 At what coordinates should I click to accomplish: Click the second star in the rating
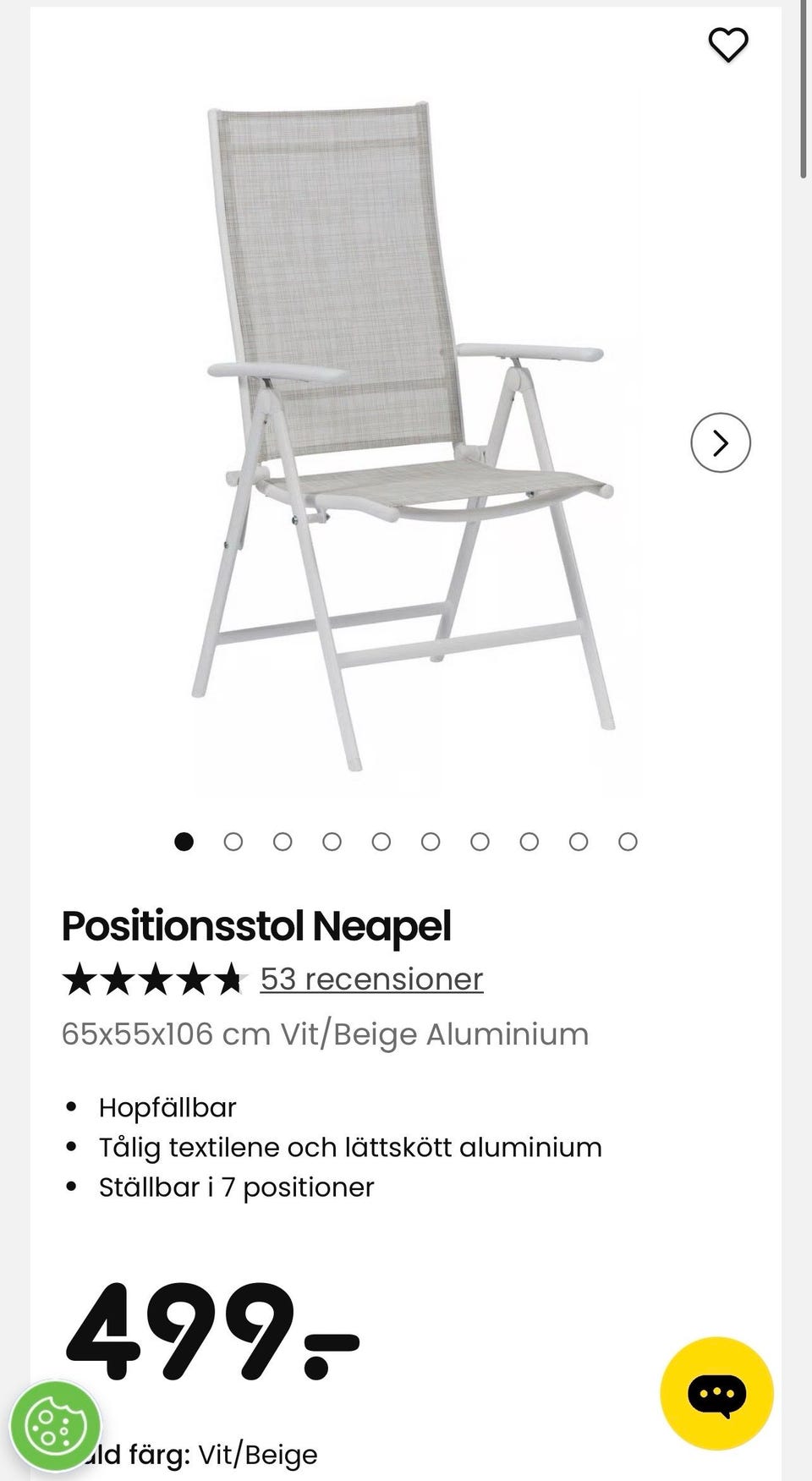pos(118,979)
